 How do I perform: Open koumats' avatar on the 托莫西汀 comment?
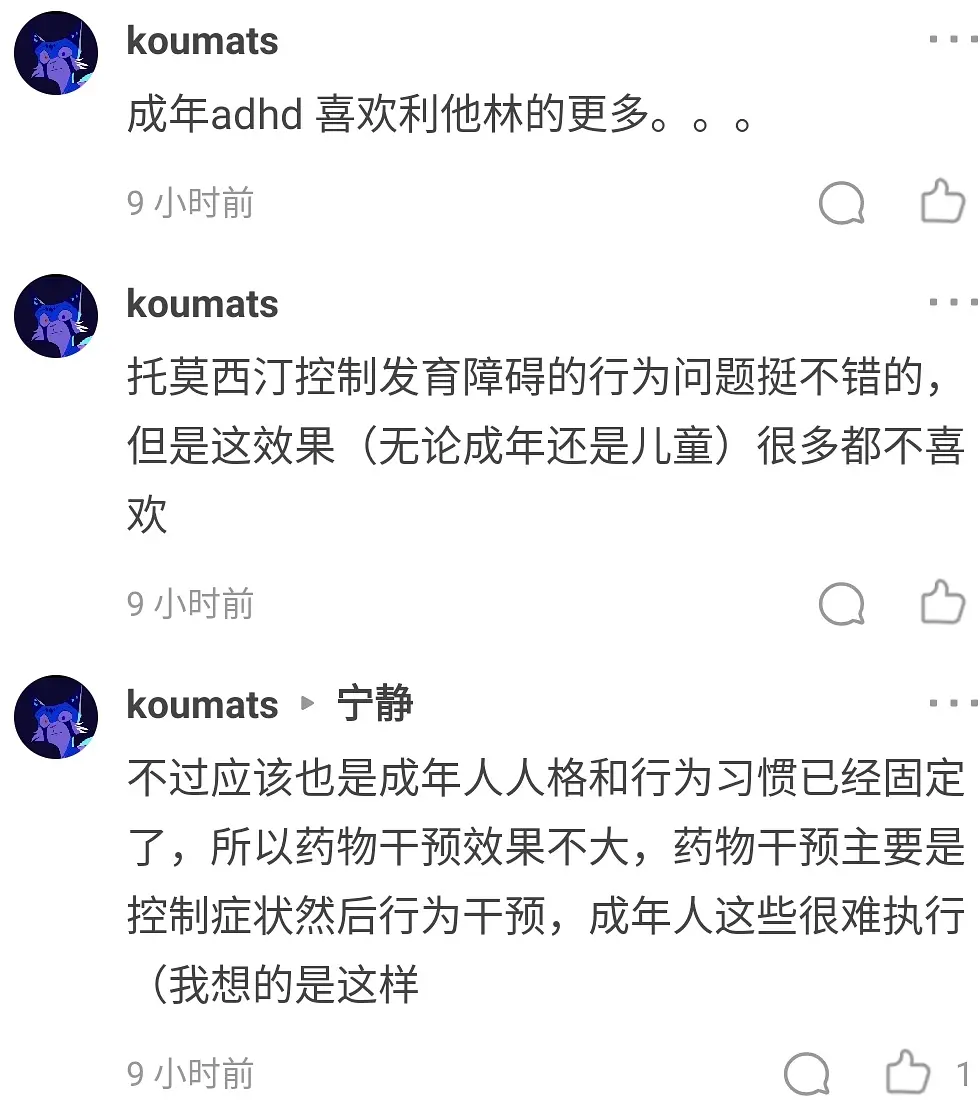click(56, 316)
